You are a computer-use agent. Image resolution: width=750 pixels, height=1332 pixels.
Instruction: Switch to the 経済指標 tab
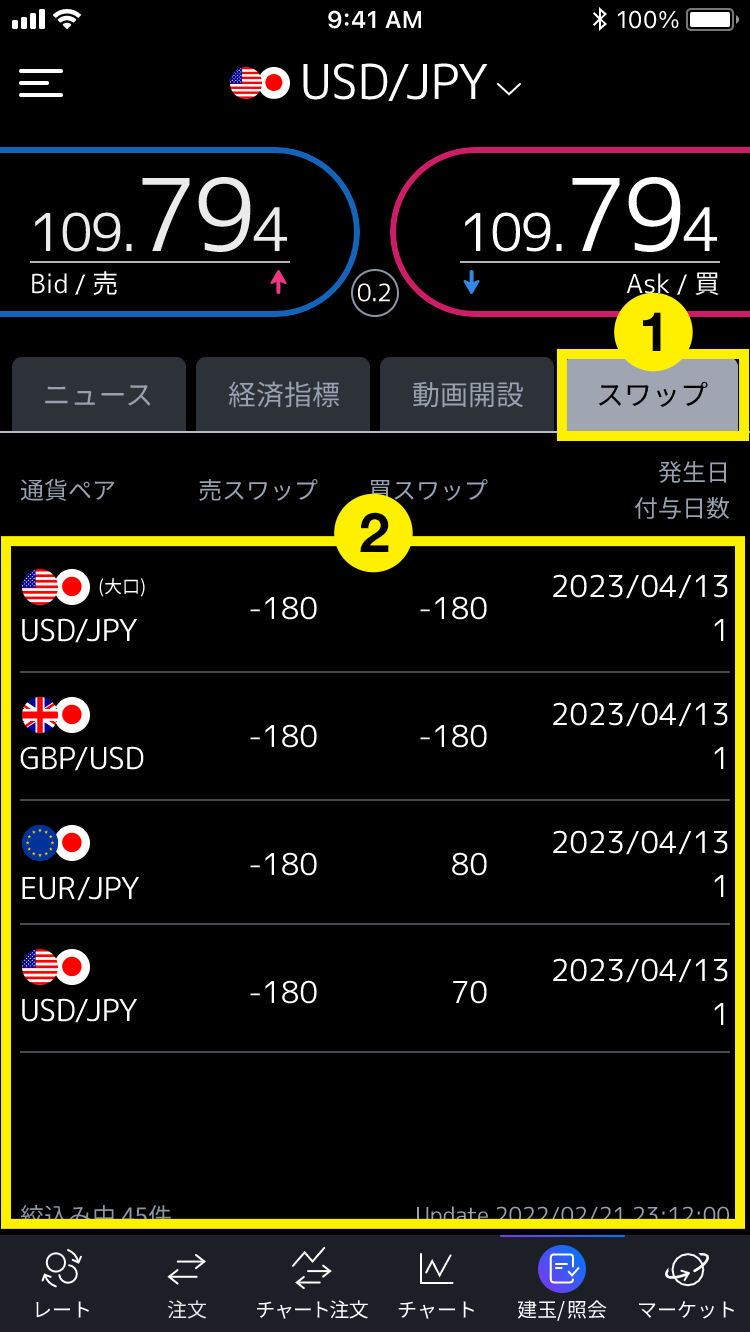coord(284,395)
